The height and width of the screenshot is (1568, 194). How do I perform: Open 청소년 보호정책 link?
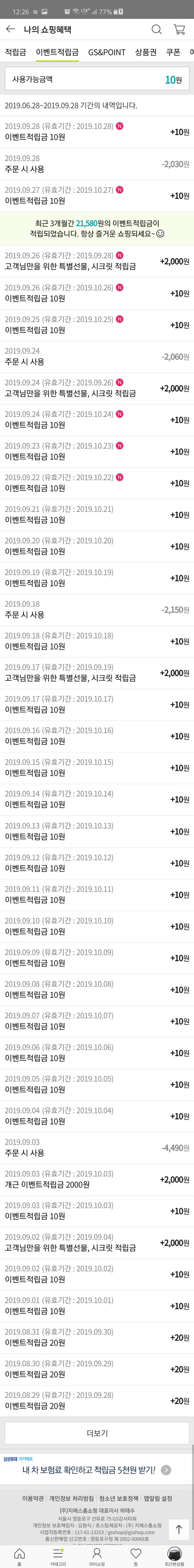coord(119,1498)
